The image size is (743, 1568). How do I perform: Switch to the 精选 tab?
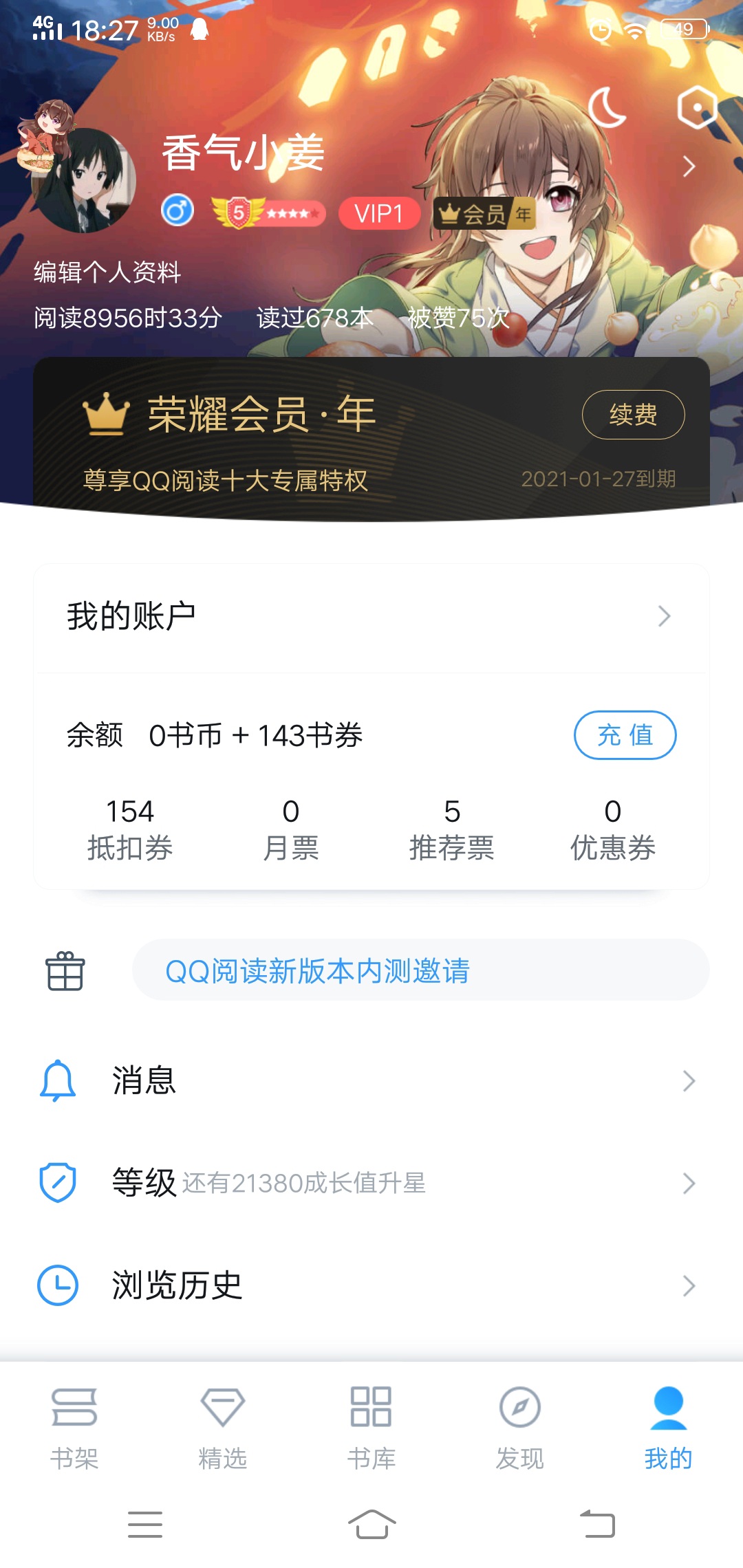pos(223,1428)
